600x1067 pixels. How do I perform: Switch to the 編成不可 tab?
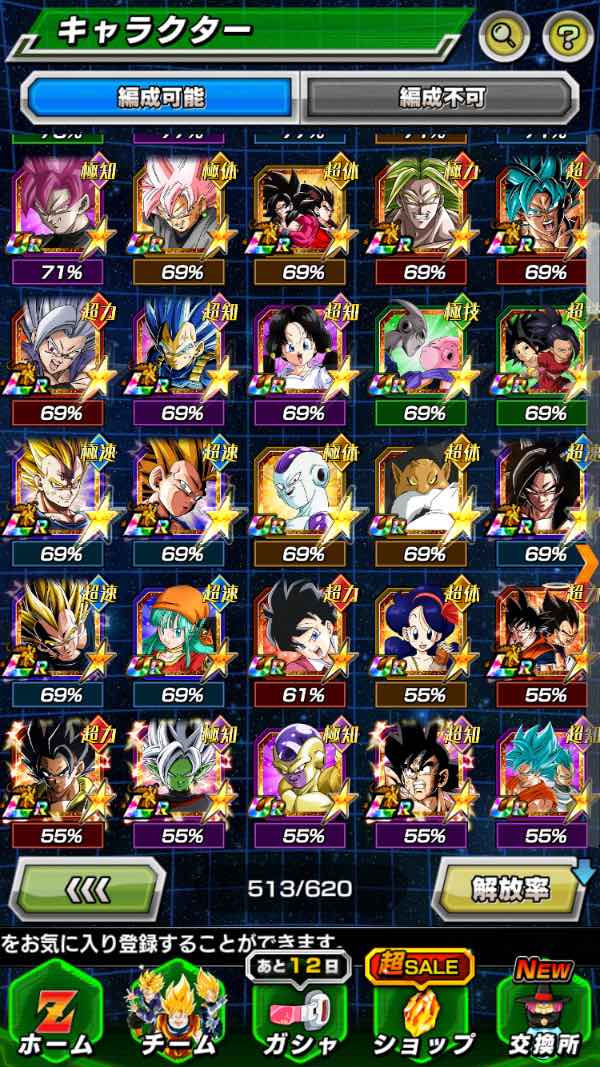pyautogui.click(x=441, y=97)
